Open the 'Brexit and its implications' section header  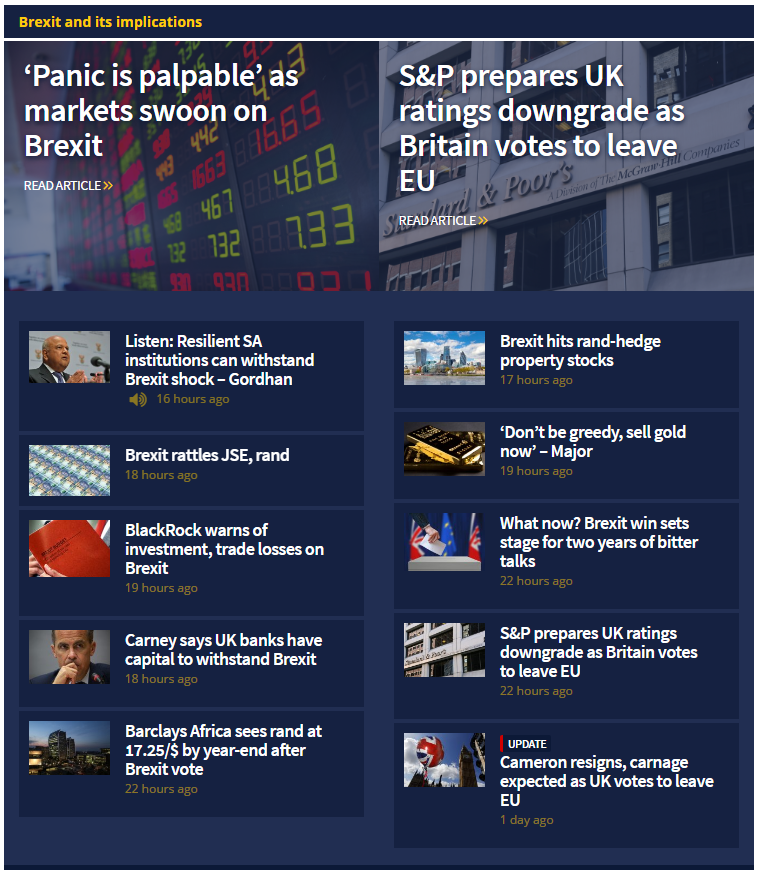(x=110, y=22)
